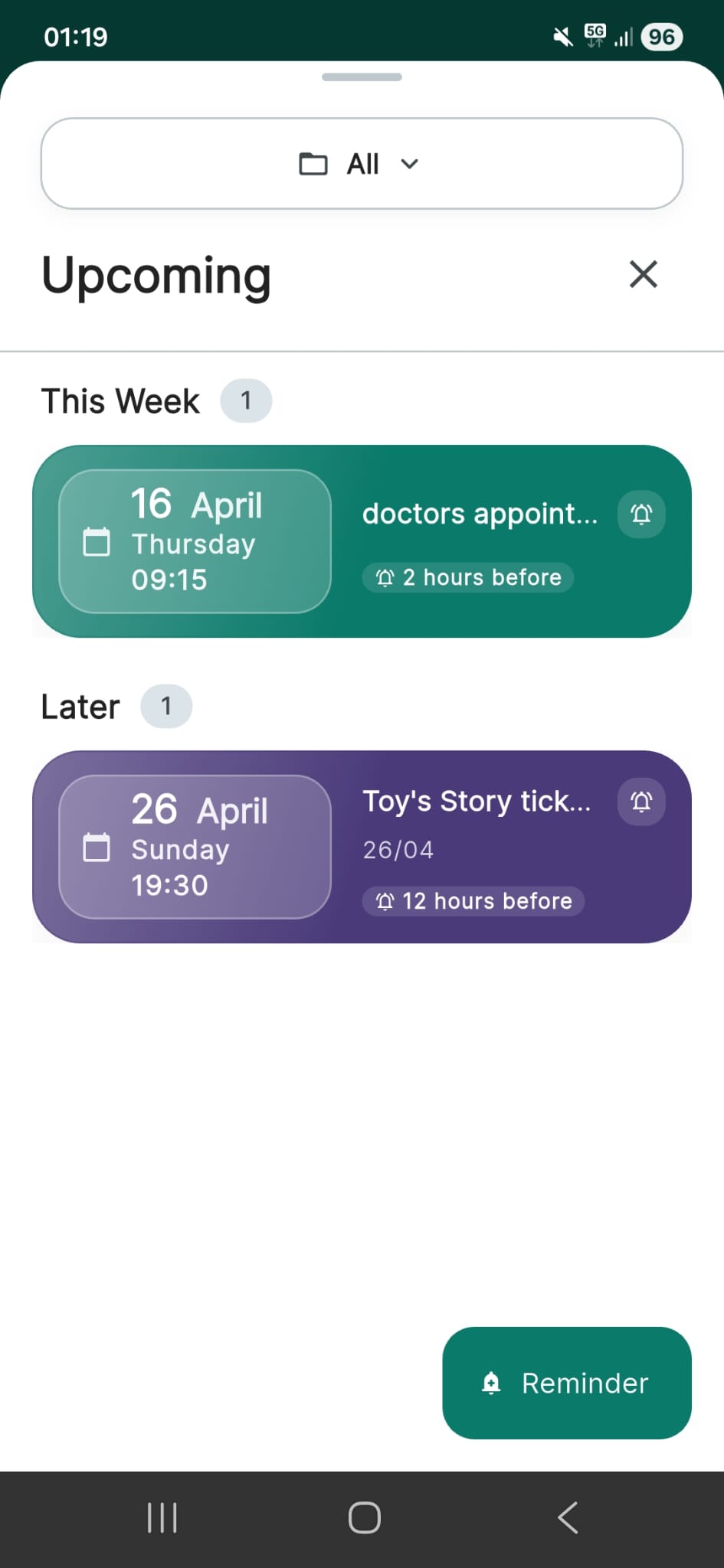The height and width of the screenshot is (1568, 724).
Task: Tap the alarm icon in '12 hours before' chip
Action: click(385, 901)
